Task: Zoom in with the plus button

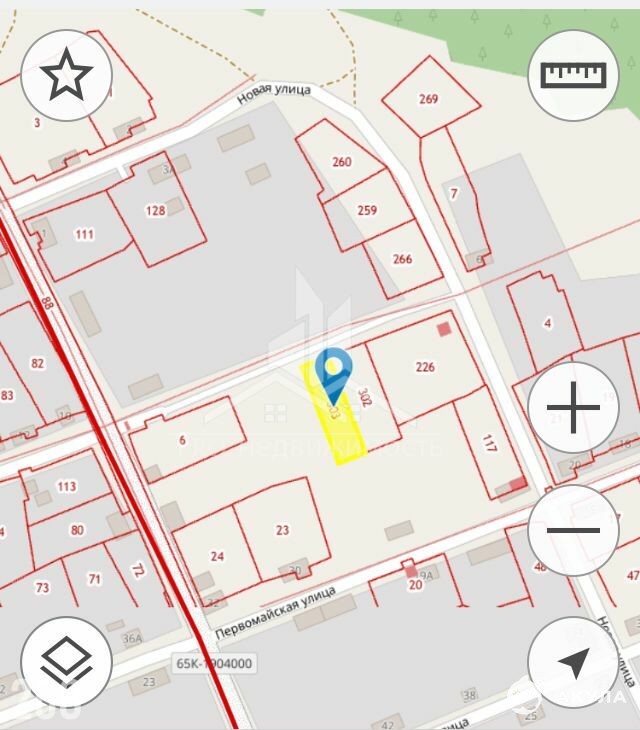Action: coord(573,408)
